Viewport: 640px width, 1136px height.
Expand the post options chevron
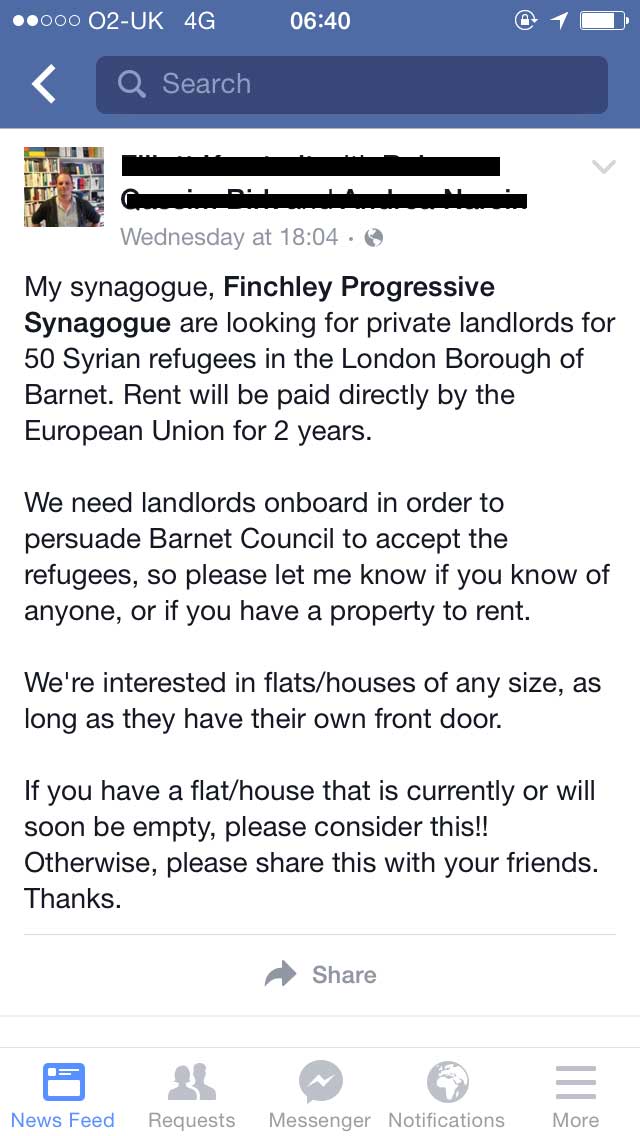[603, 167]
